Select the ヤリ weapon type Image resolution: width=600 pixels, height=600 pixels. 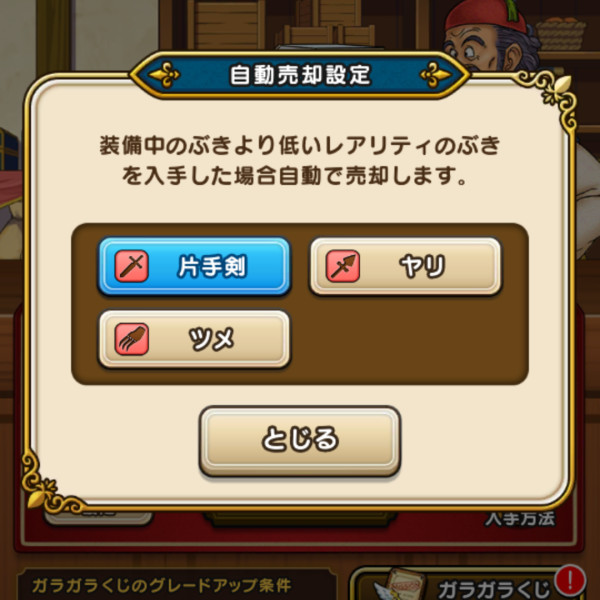404,266
